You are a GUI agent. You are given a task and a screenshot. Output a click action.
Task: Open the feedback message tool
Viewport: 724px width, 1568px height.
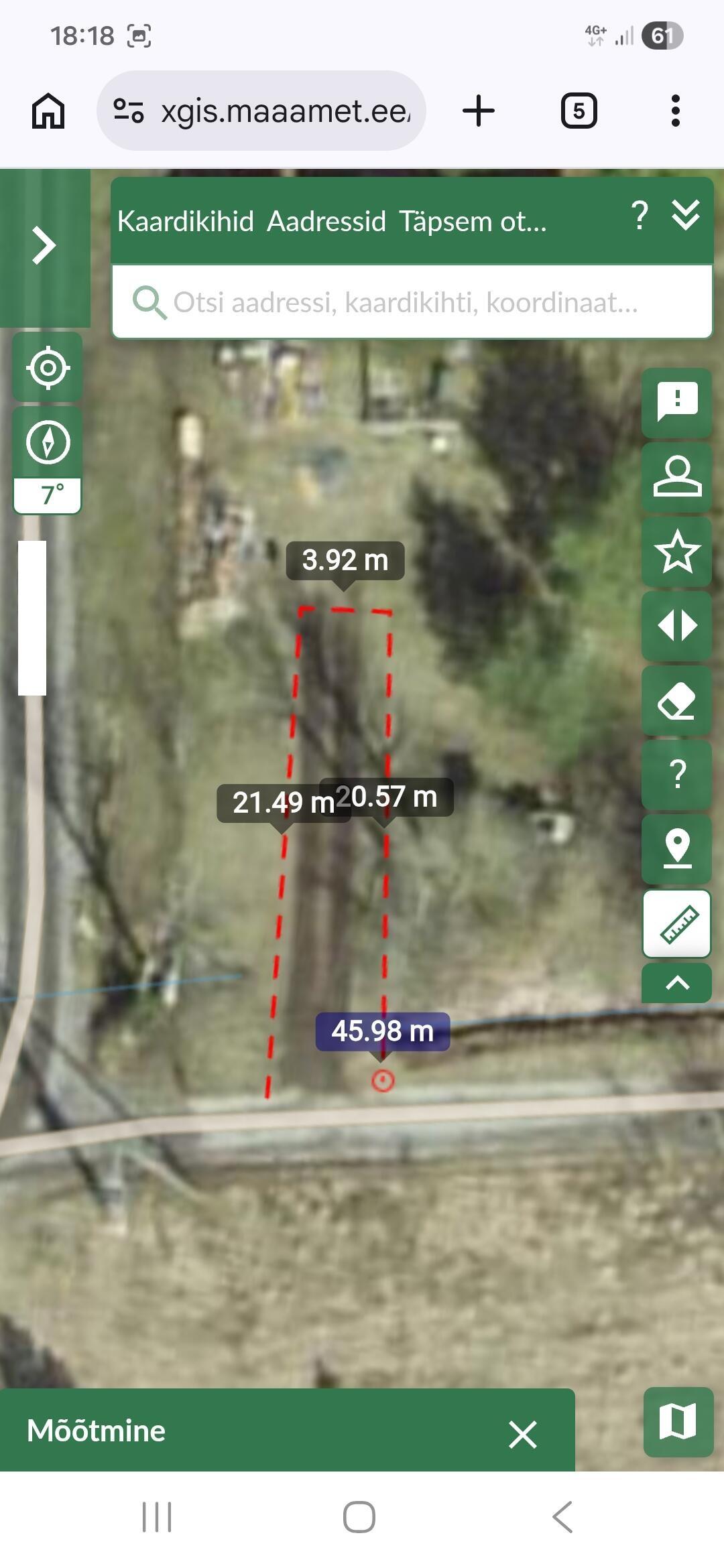point(677,402)
